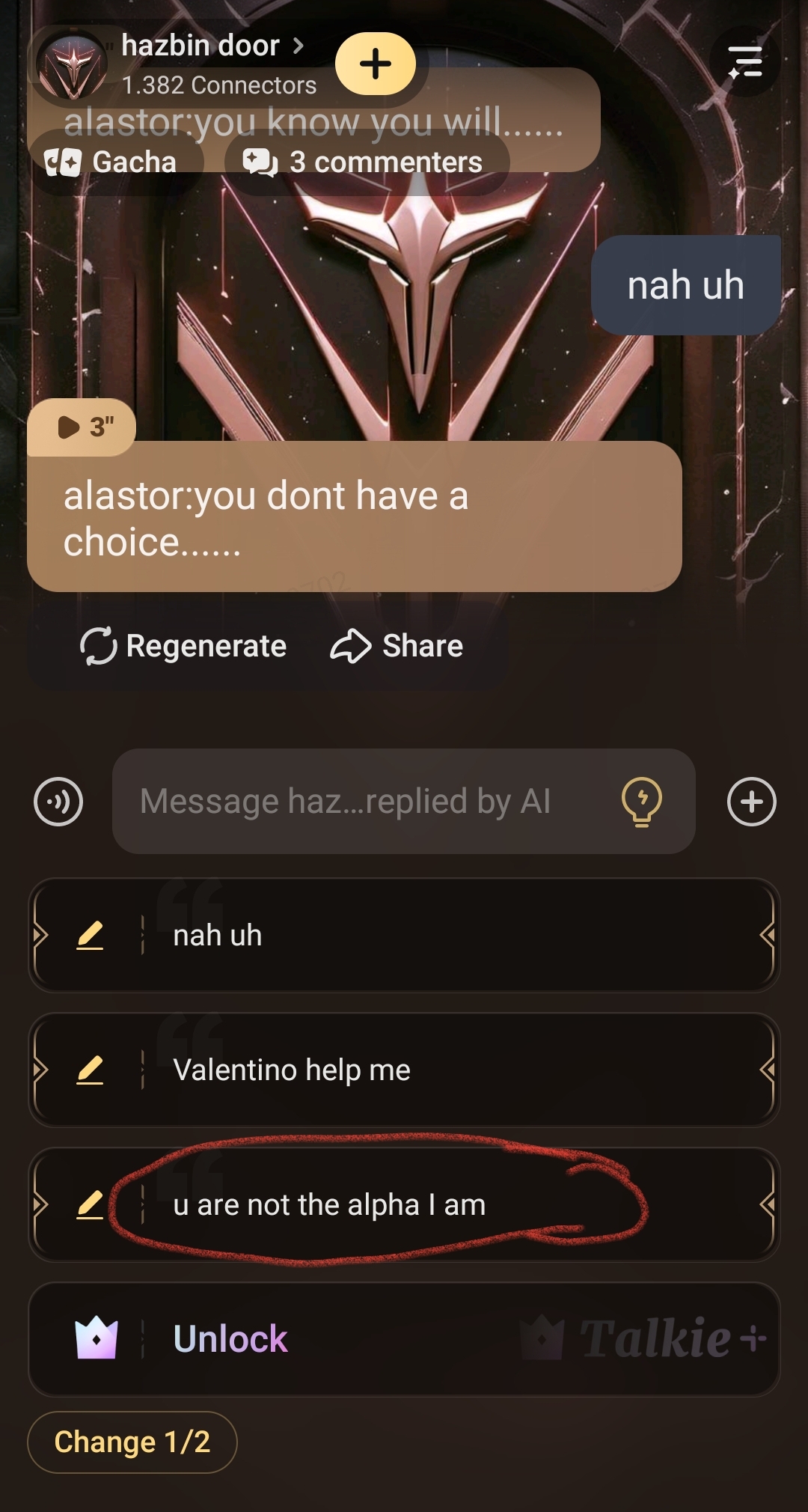Unlock more suggestions with Talkie+
Image resolution: width=808 pixels, height=1512 pixels.
coord(404,1339)
